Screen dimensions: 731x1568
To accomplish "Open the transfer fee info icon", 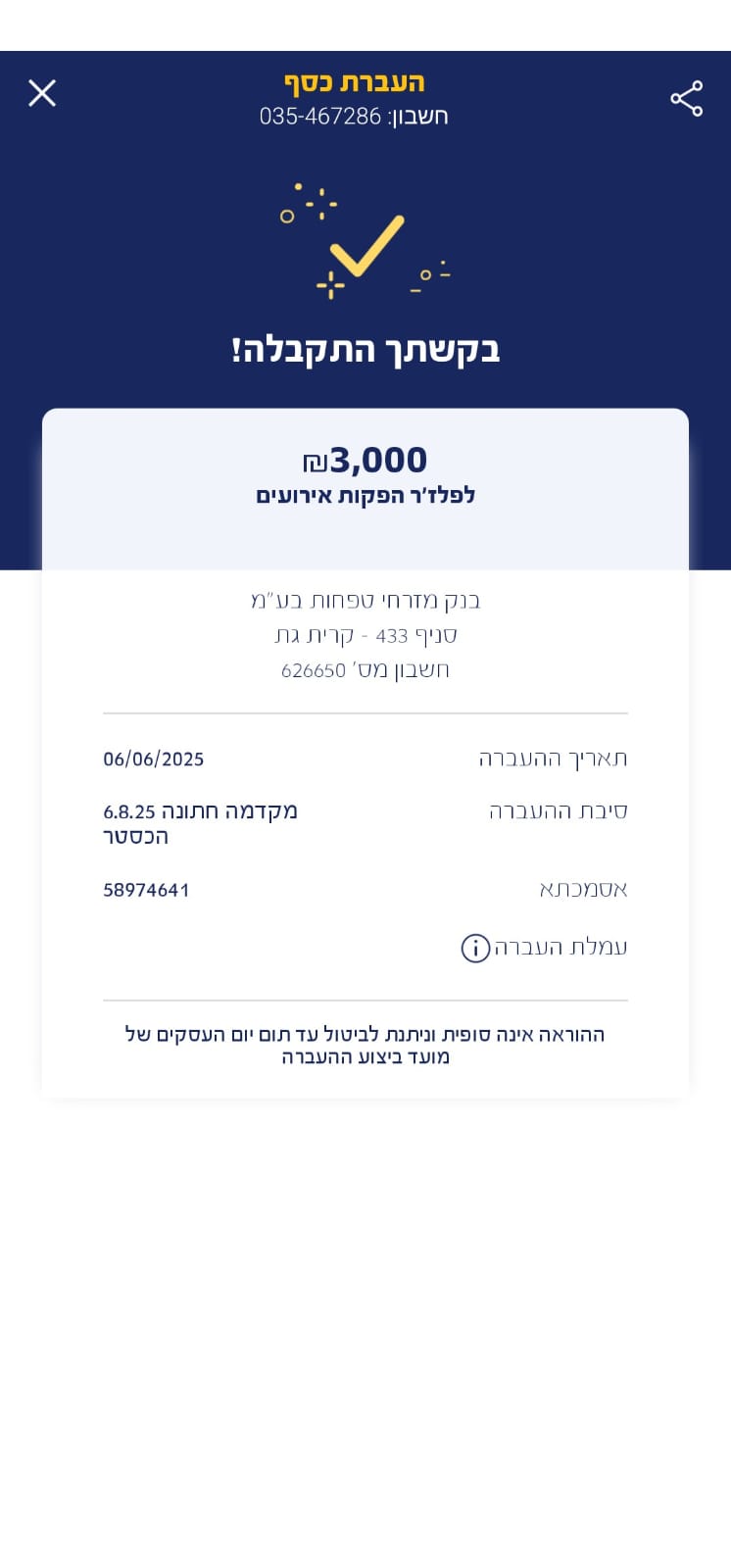I will pyautogui.click(x=475, y=948).
